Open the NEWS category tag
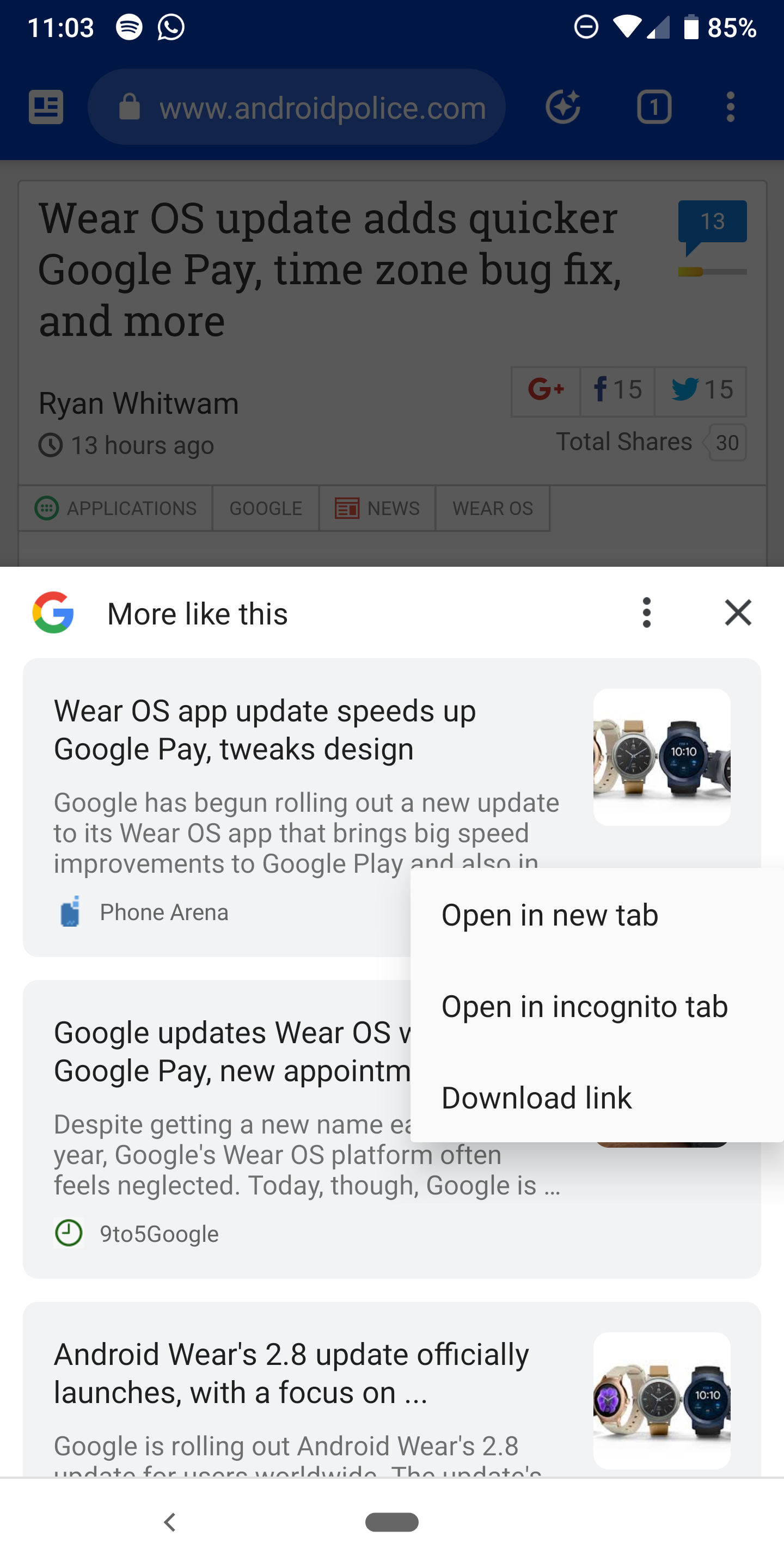Screen dimensions: 784x1568 point(377,509)
